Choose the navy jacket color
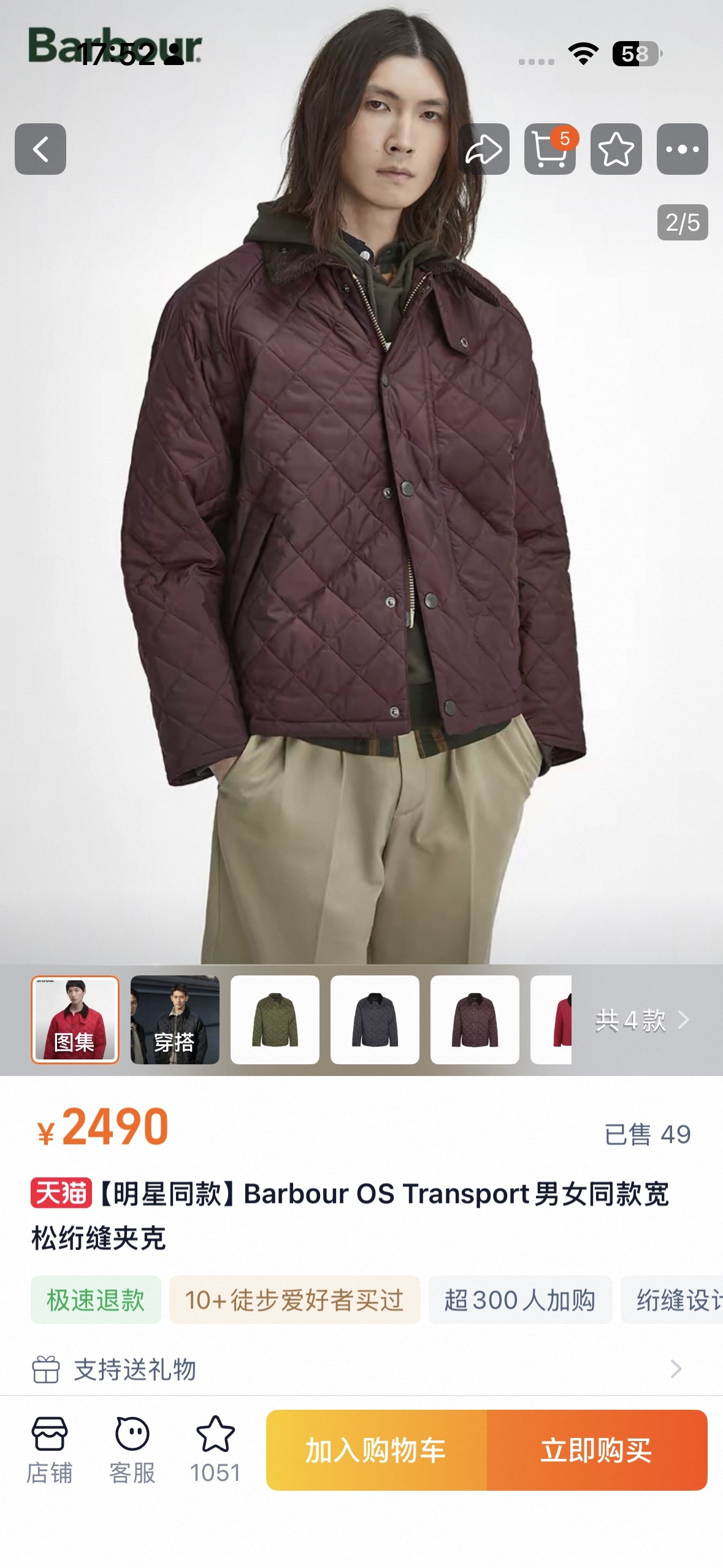The image size is (723, 1568). 375,1020
